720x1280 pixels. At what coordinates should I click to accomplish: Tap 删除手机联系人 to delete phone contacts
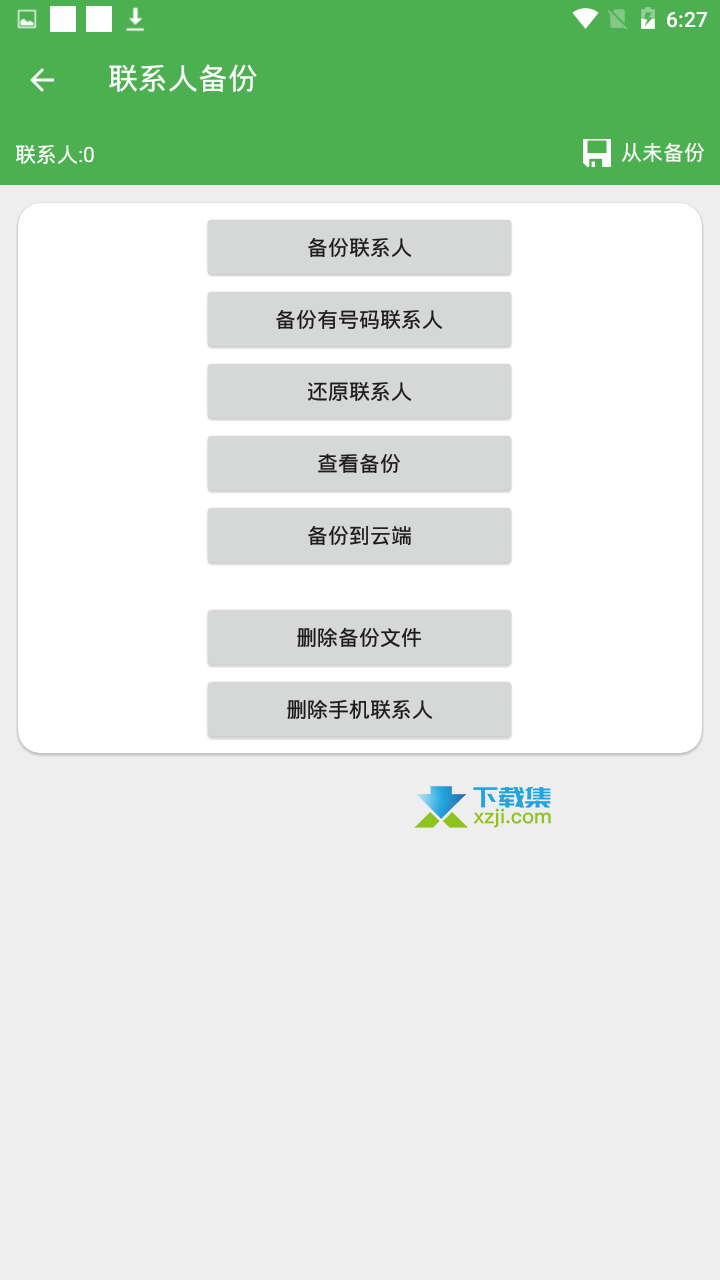359,710
